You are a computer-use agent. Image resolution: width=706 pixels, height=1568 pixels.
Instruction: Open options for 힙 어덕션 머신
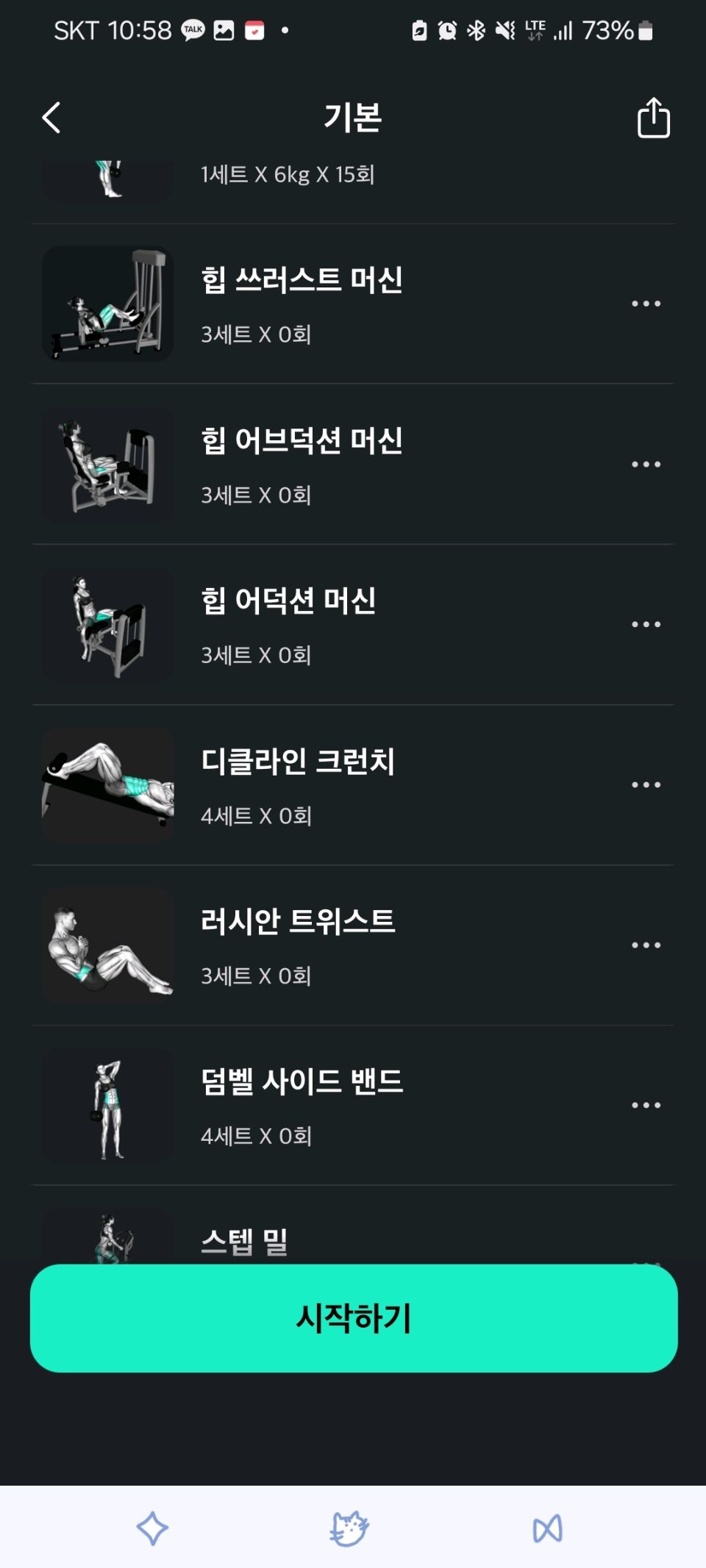646,624
